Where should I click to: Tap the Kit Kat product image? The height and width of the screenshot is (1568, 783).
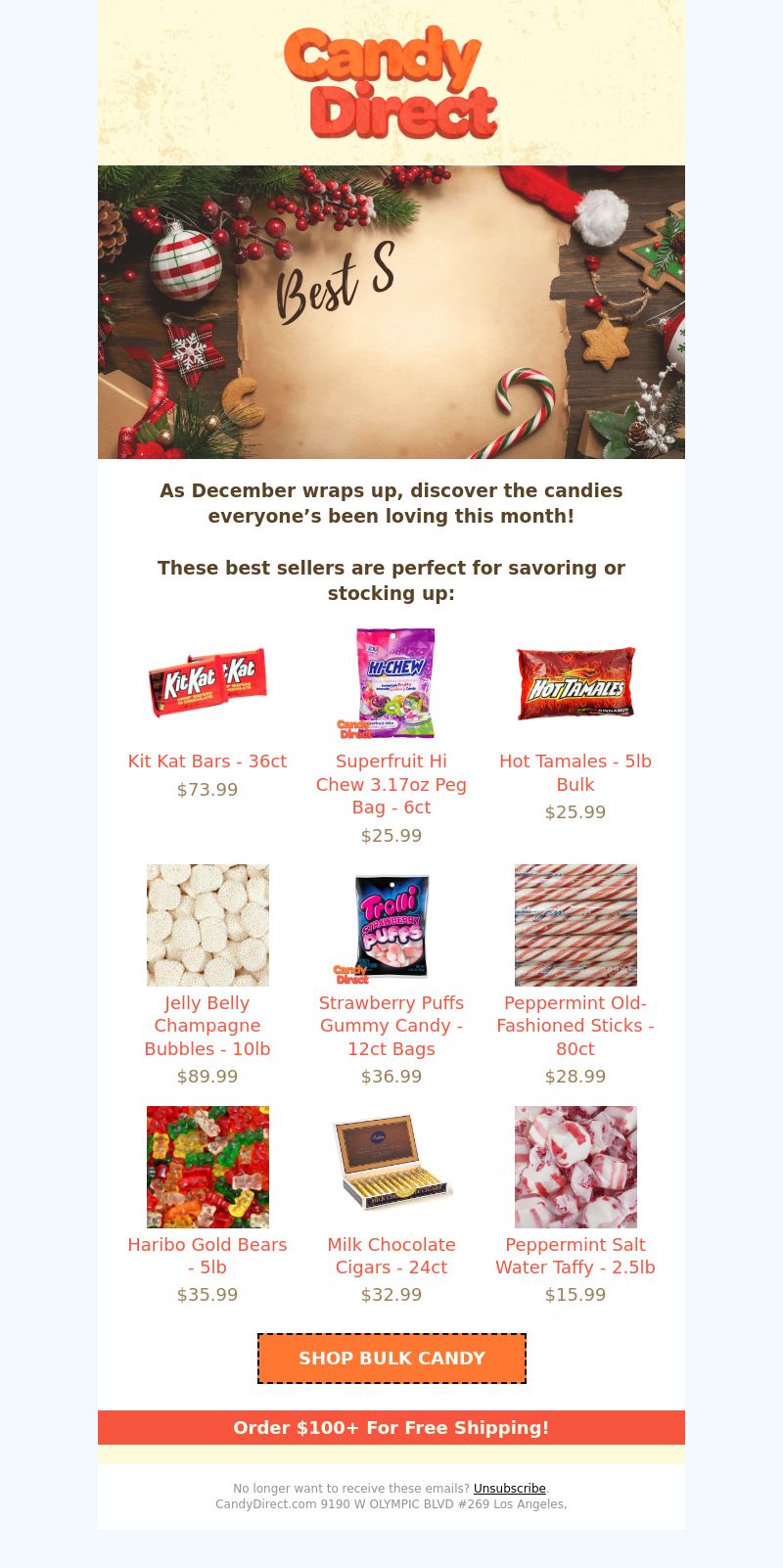(x=207, y=682)
